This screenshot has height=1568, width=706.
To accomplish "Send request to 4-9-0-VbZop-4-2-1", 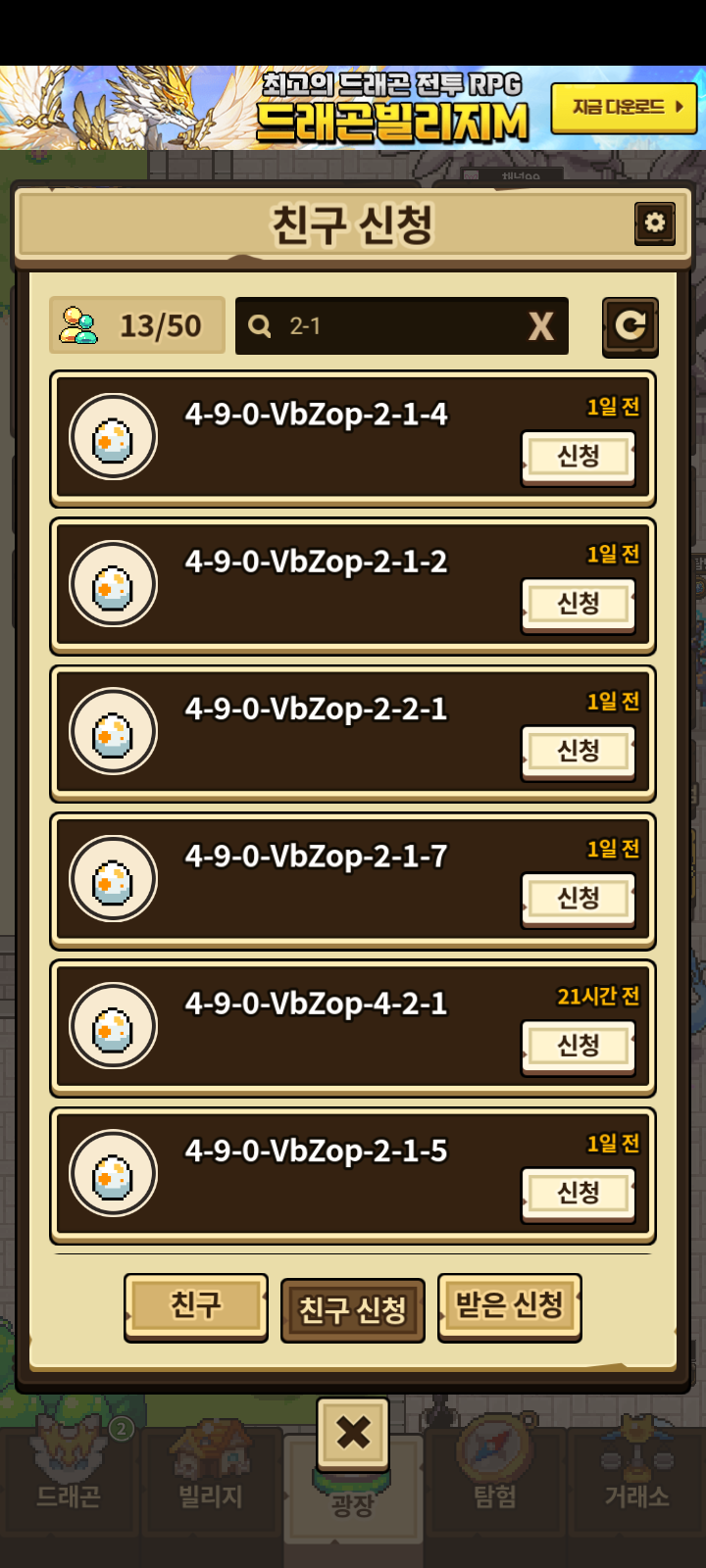I will pyautogui.click(x=578, y=1046).
